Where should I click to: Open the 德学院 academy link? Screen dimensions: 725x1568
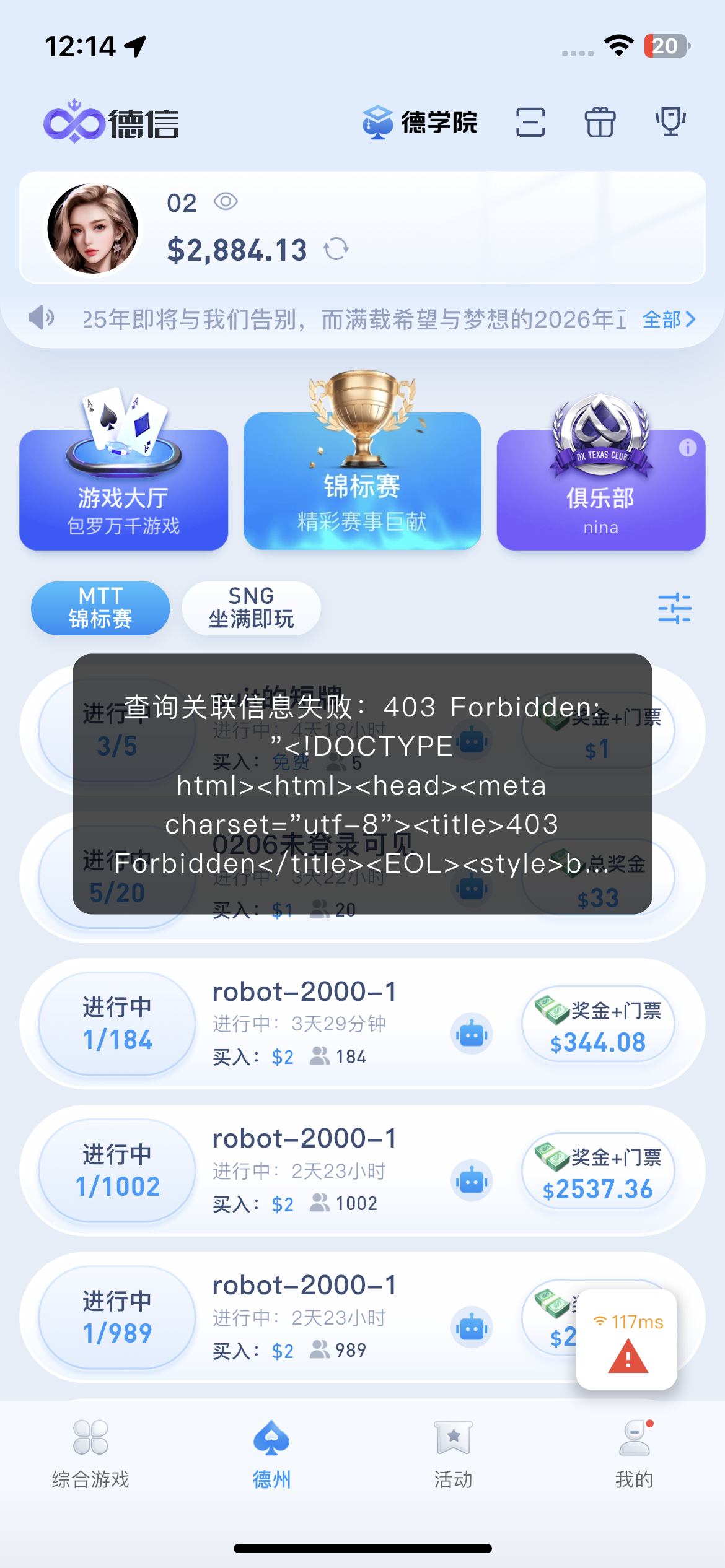coord(420,122)
